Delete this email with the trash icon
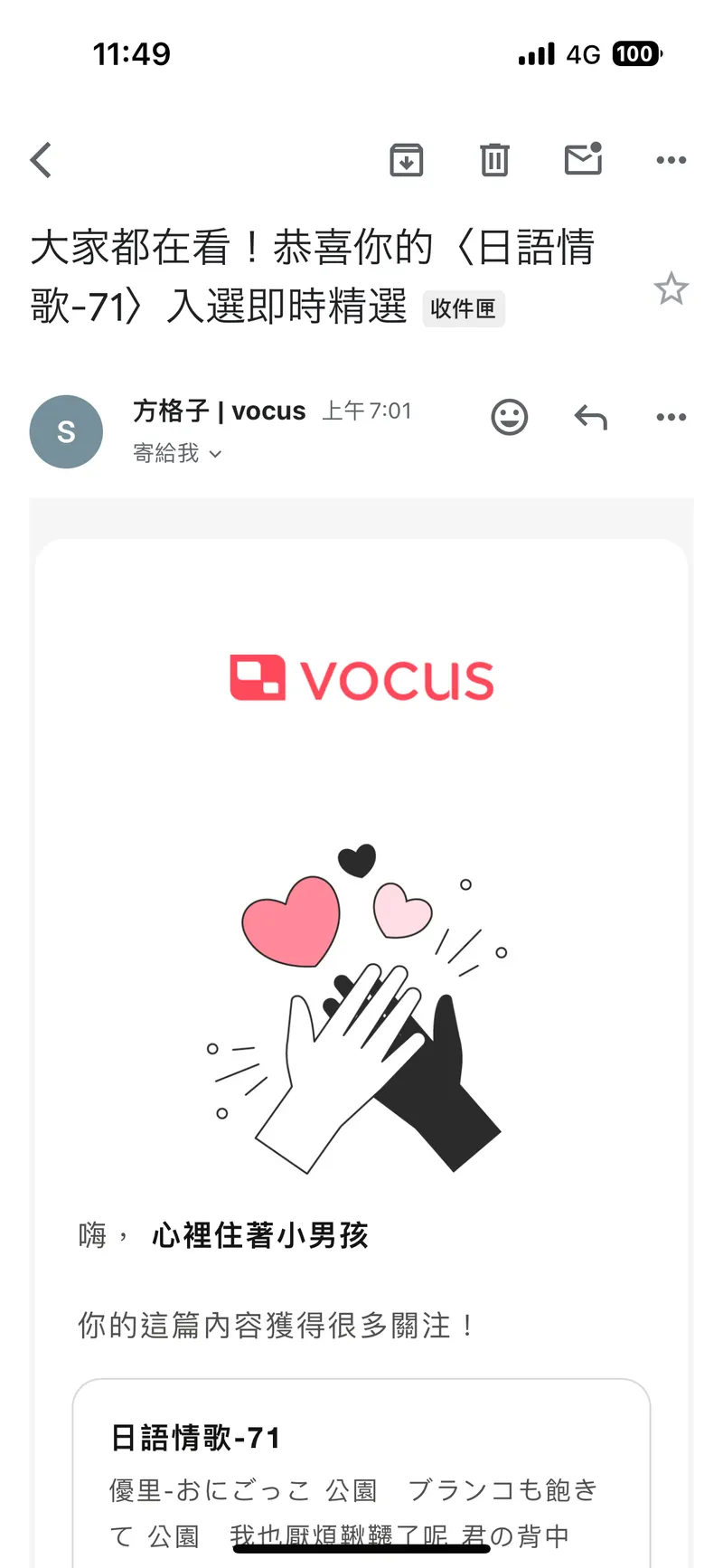This screenshot has width=723, height=1568. click(494, 160)
